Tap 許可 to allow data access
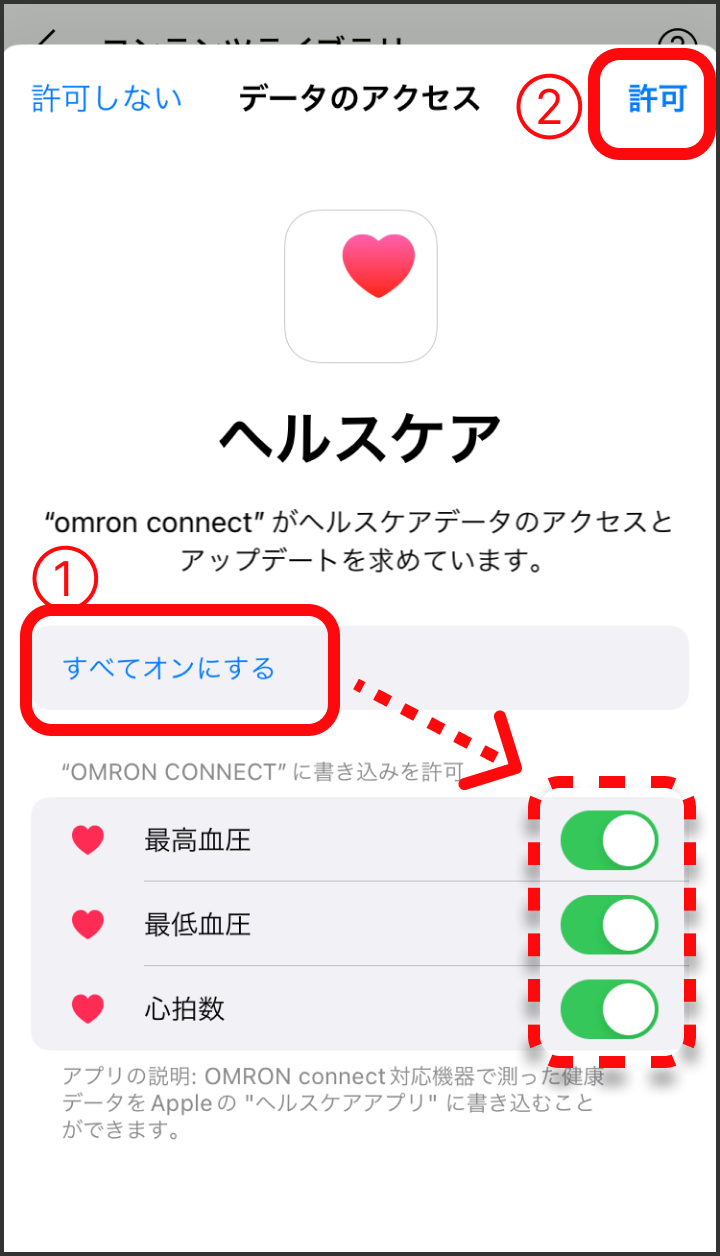This screenshot has height=1256, width=720. click(657, 99)
